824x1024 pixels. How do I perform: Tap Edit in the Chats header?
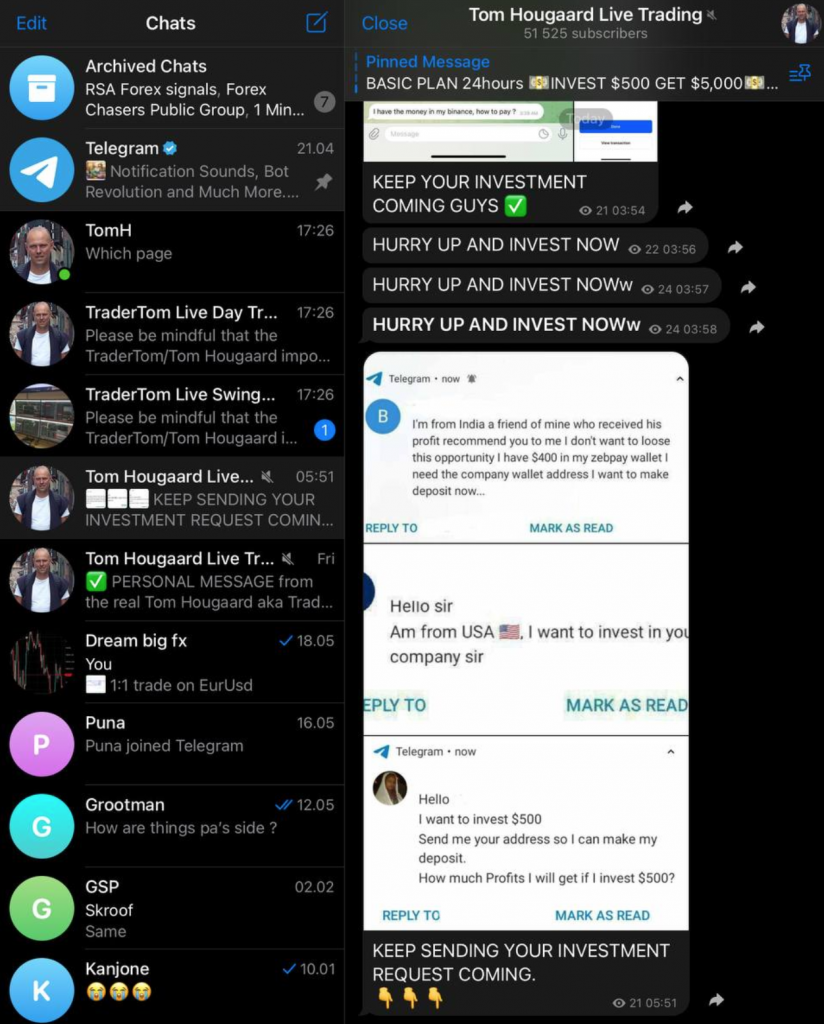(x=31, y=23)
